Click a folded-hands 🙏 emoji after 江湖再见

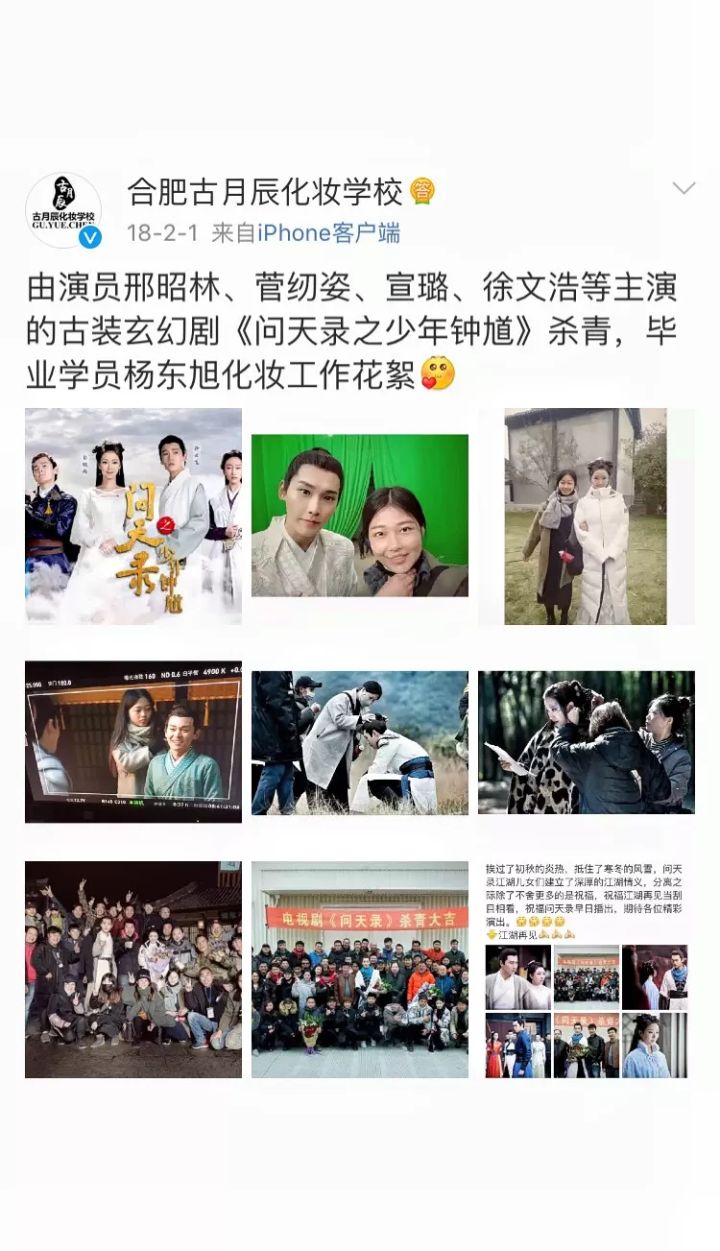click(558, 934)
